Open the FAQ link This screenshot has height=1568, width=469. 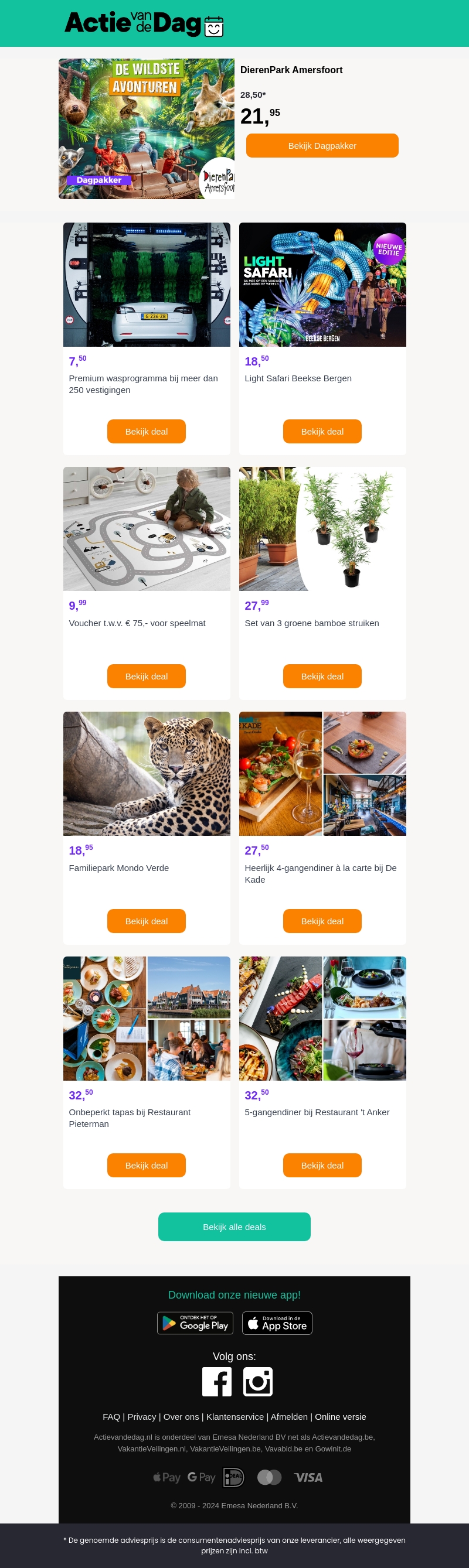(x=111, y=1416)
